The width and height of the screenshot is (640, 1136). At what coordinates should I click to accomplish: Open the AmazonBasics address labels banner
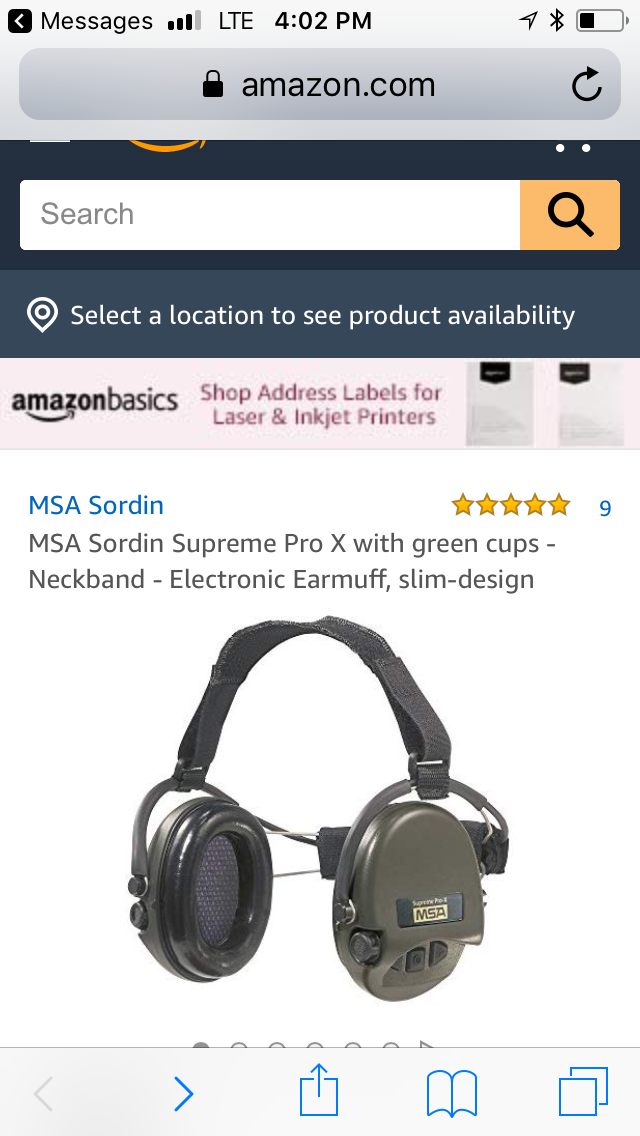click(x=320, y=404)
